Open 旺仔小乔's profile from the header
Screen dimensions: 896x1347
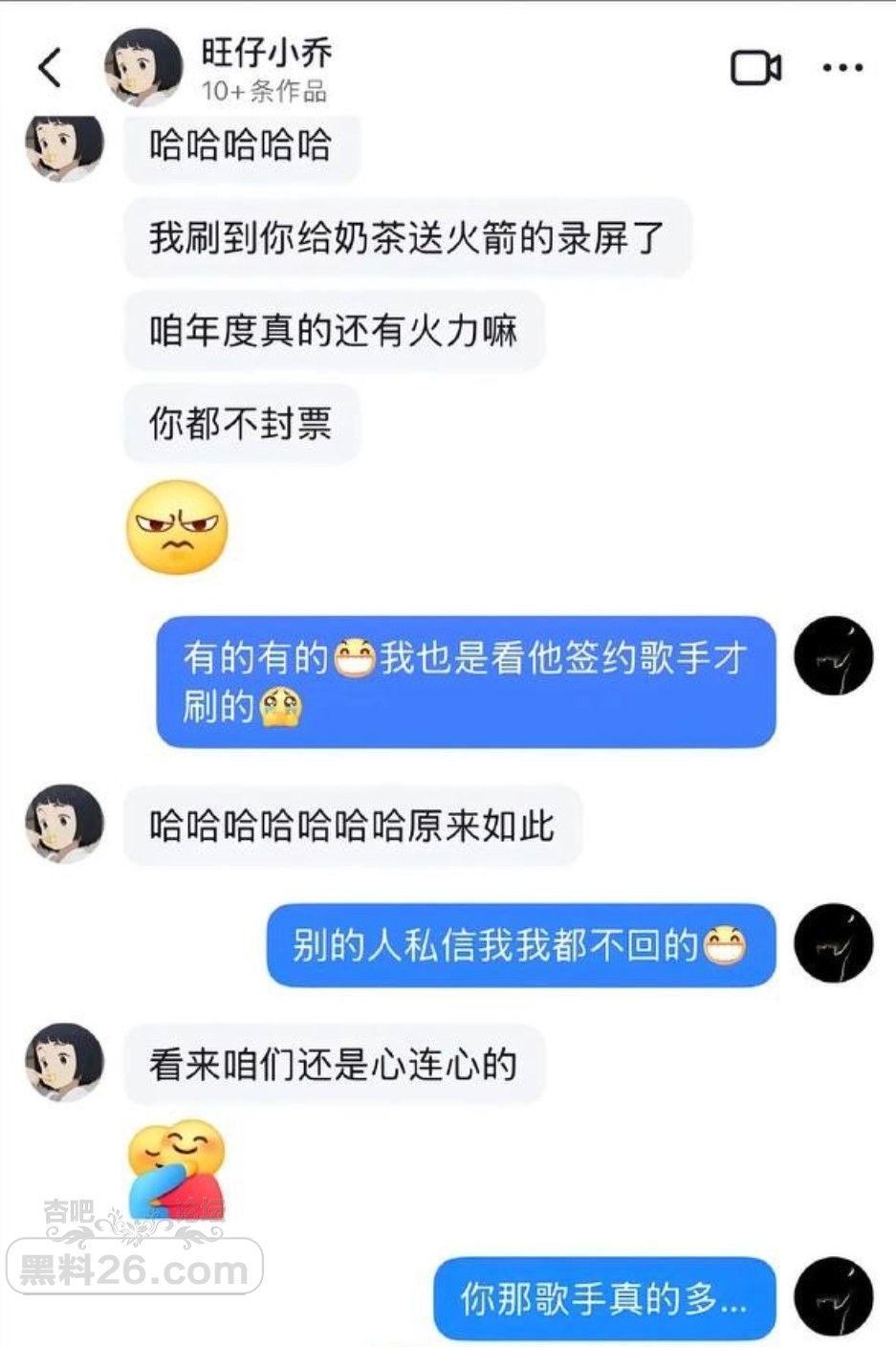point(143,65)
